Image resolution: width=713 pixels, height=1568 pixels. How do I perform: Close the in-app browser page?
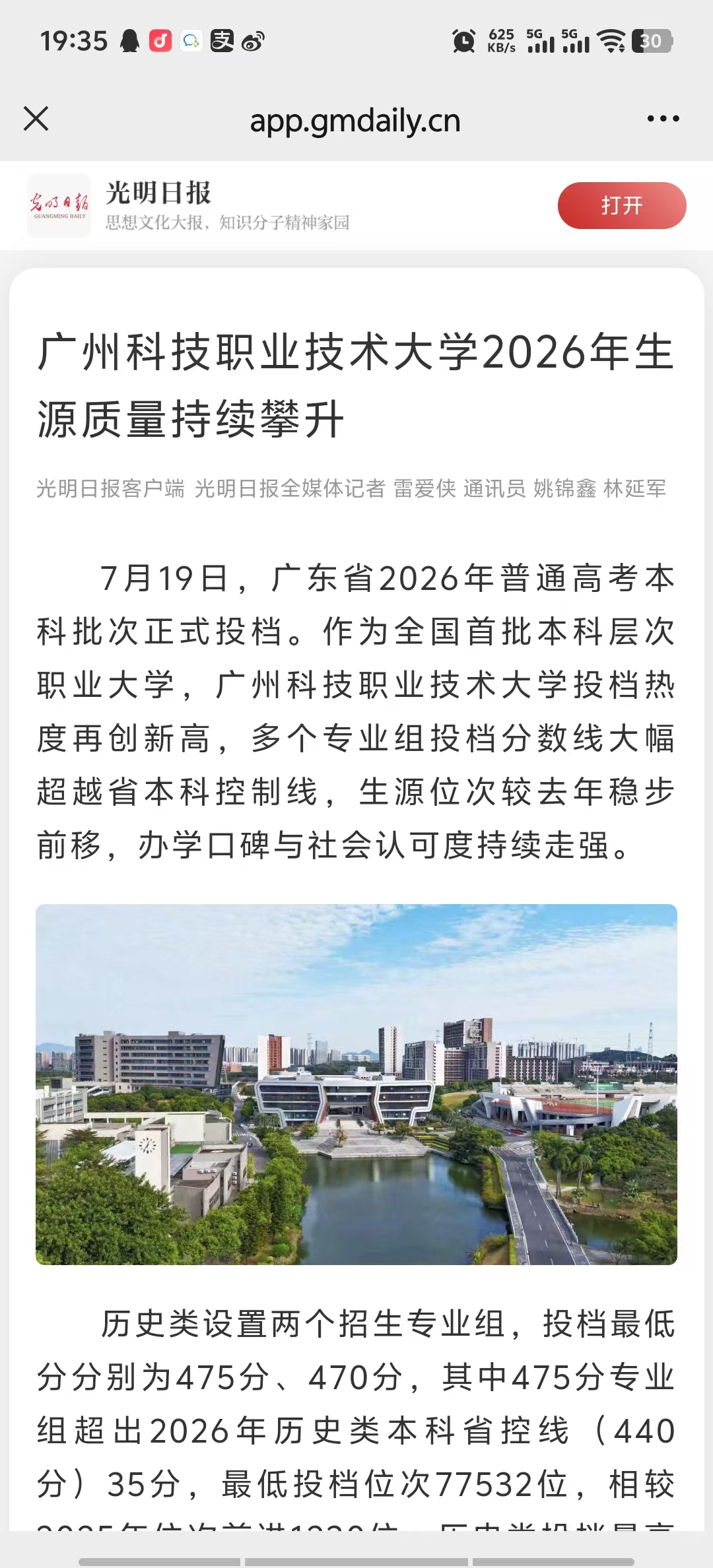pos(36,119)
